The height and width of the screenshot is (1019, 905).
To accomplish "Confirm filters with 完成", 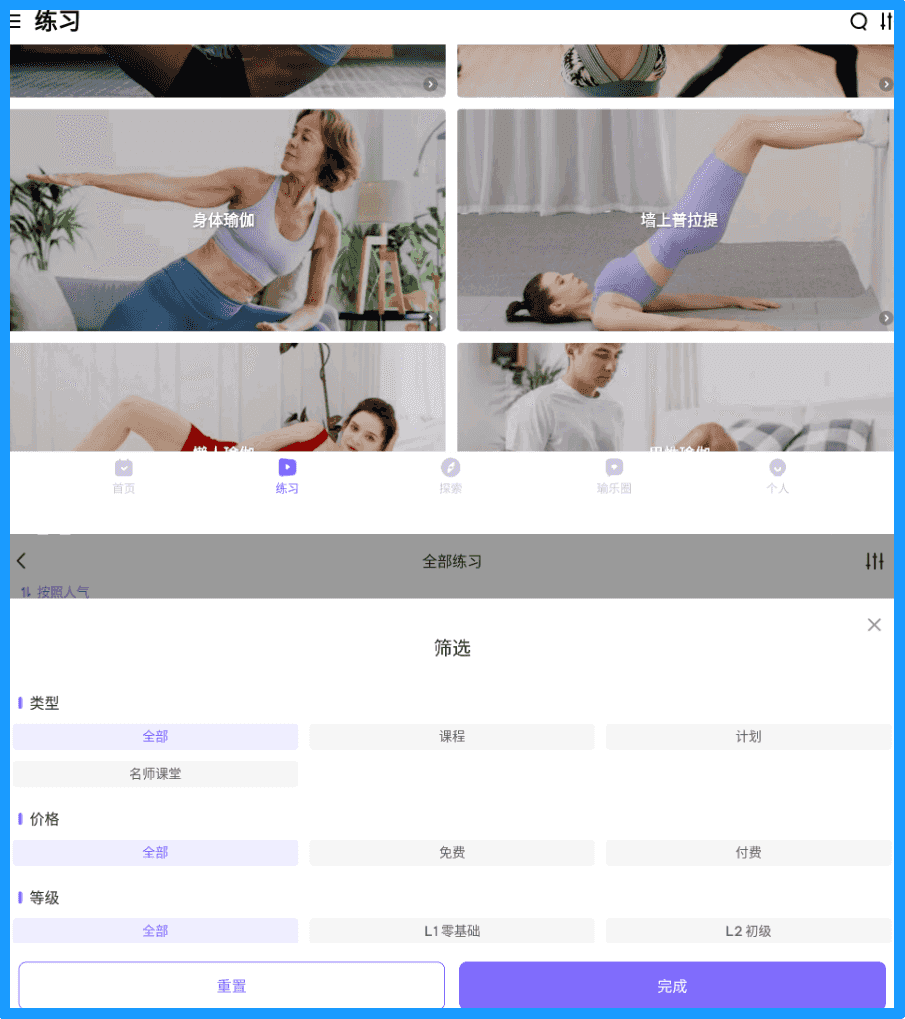I will click(x=672, y=986).
